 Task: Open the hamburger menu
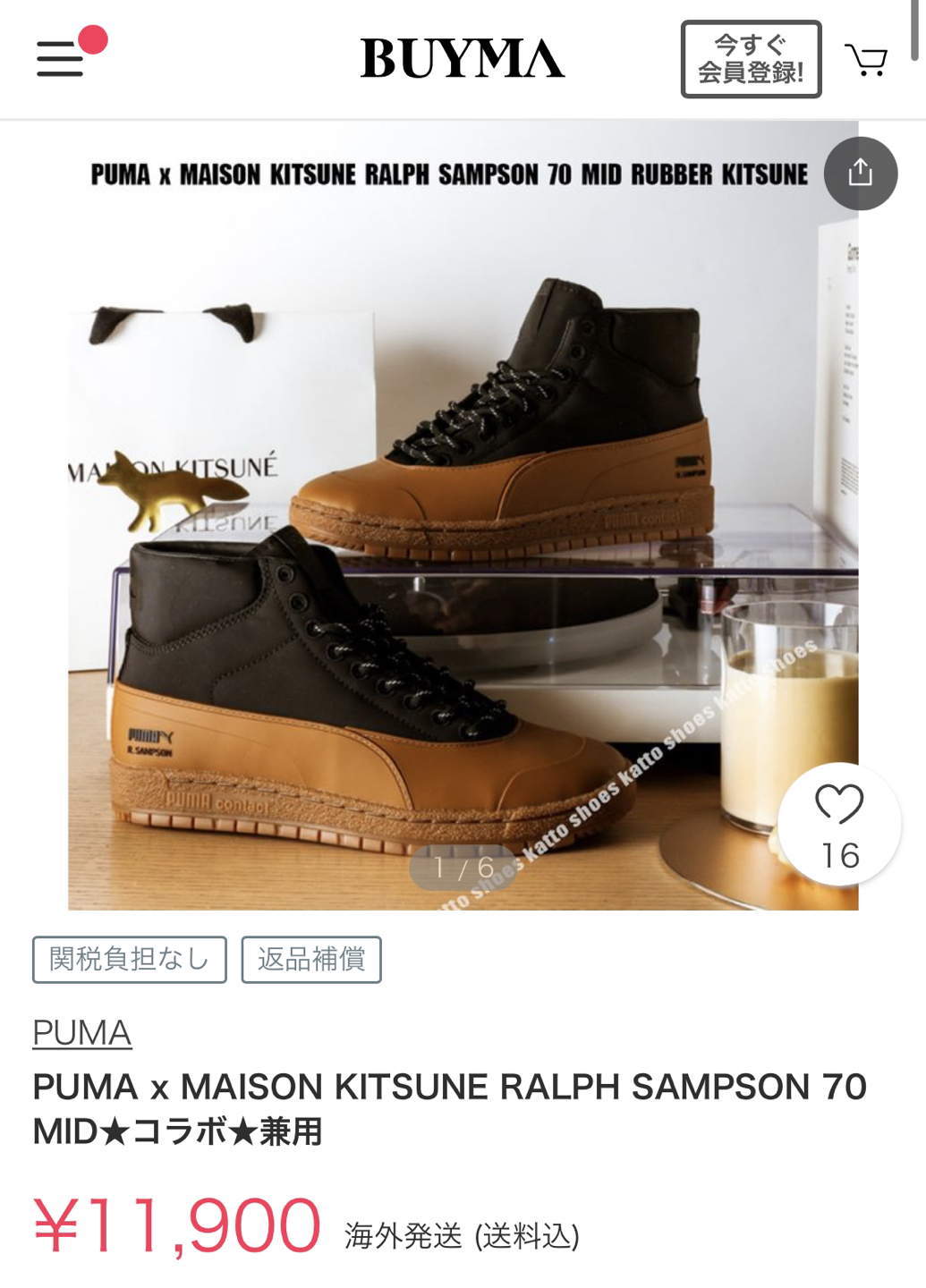[x=61, y=59]
